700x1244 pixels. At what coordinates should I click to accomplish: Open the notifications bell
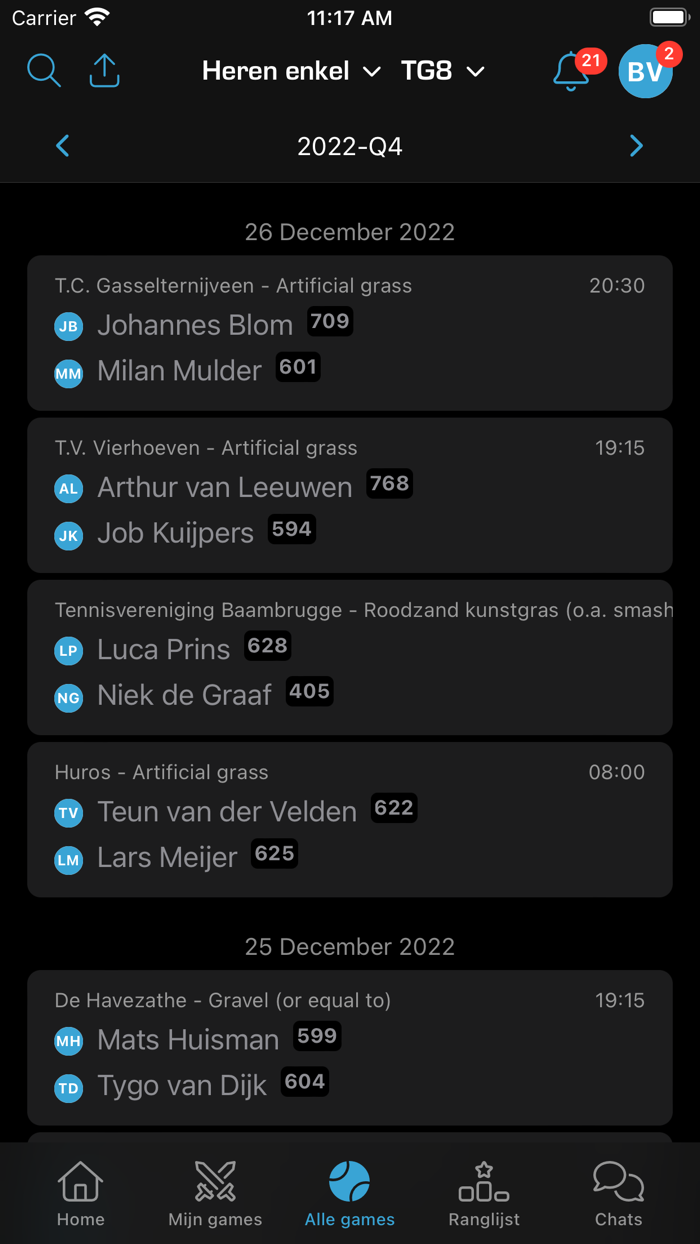tap(572, 71)
